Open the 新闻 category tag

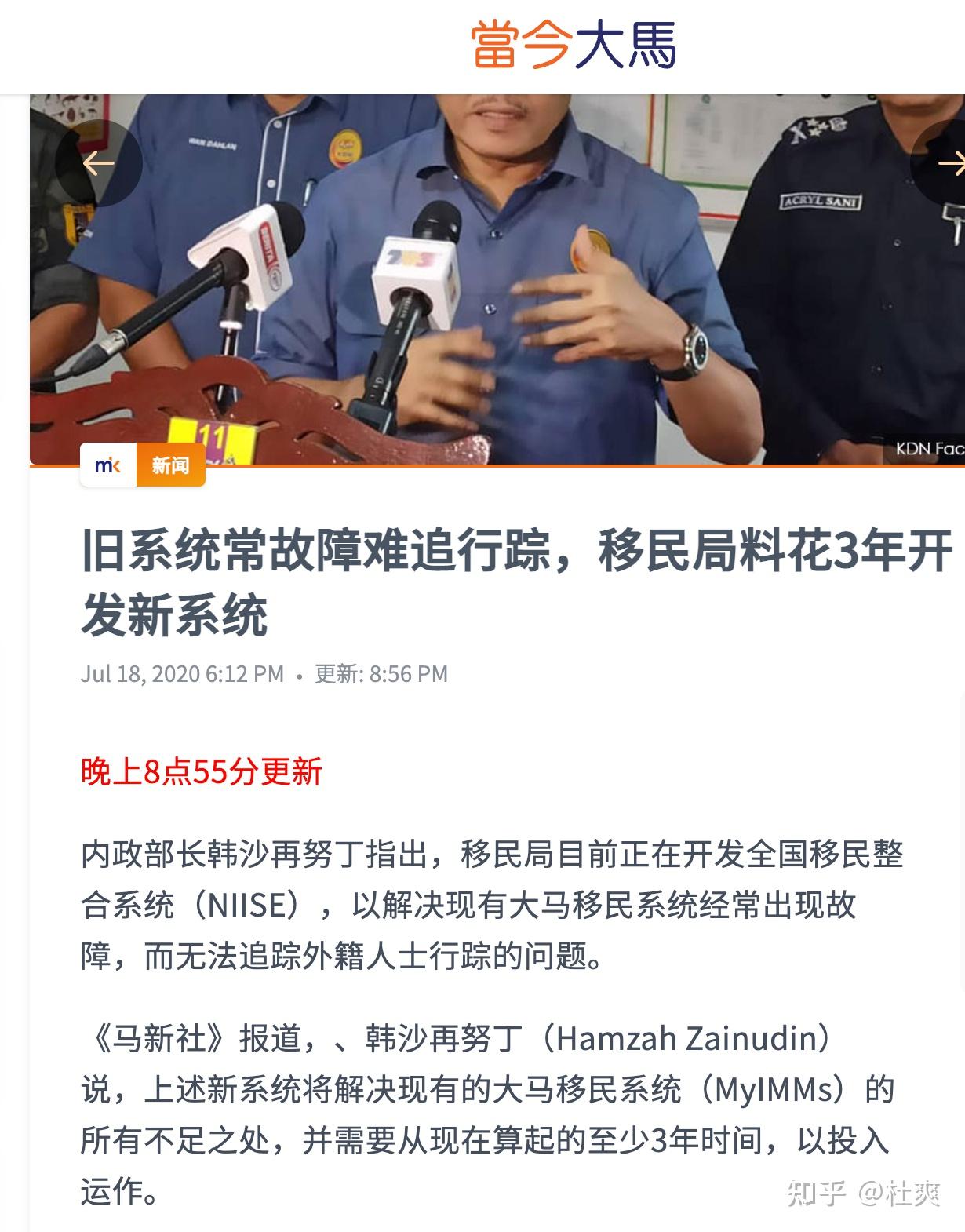tap(170, 465)
